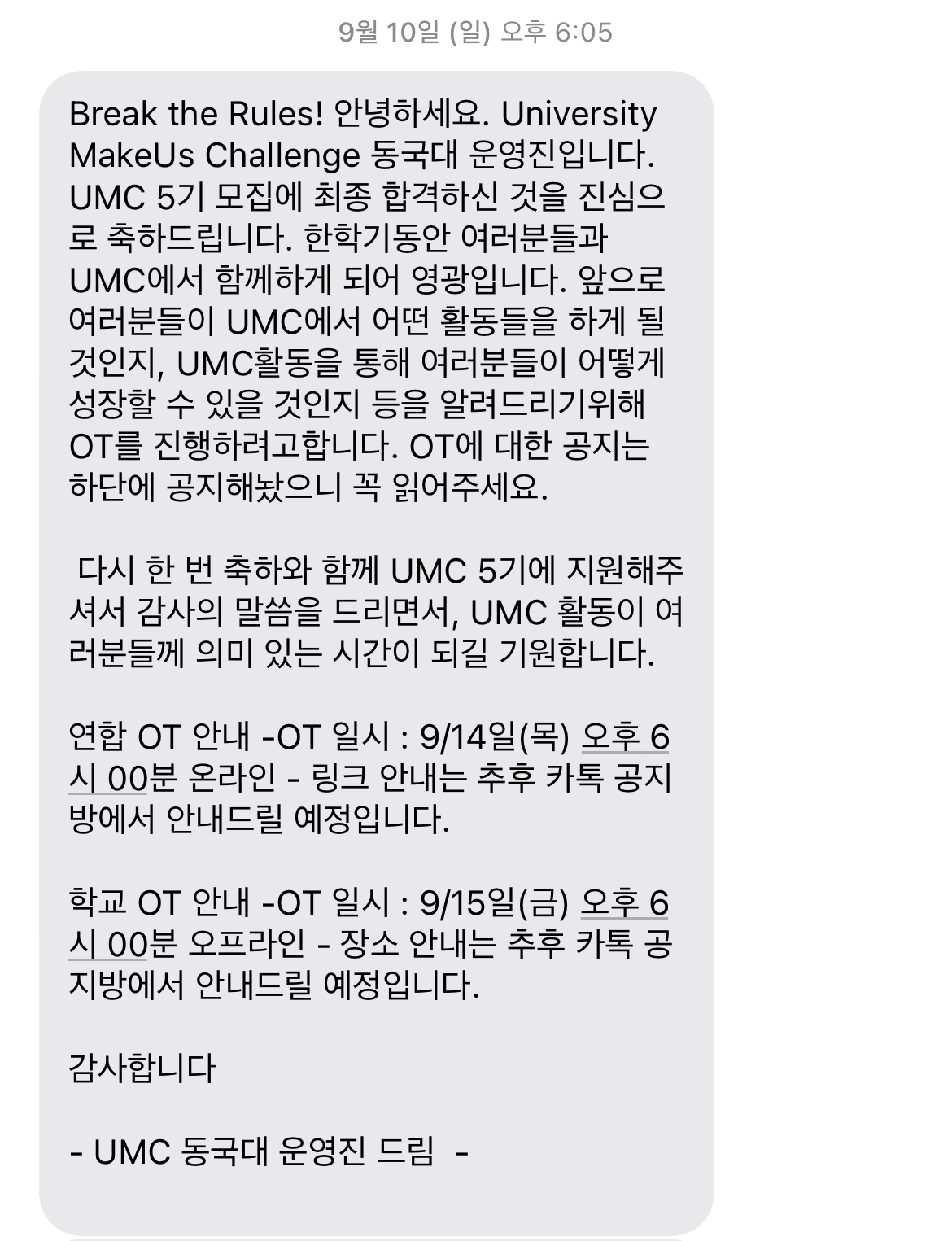Tap the underlined time for 9/14 연합 OT

pos(624,738)
